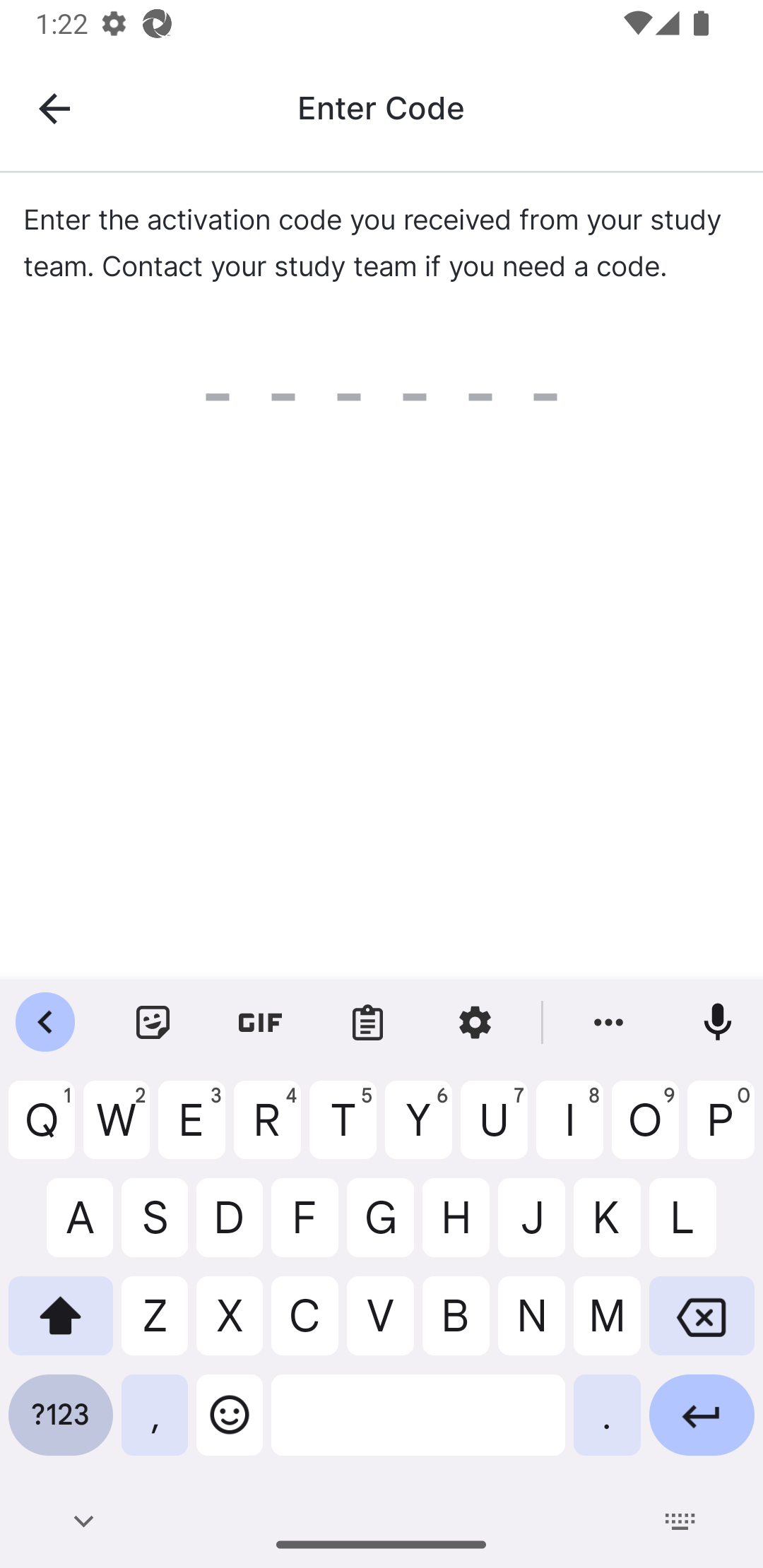The width and height of the screenshot is (763, 1568).
Task: Tap the backspace key
Action: click(701, 1317)
